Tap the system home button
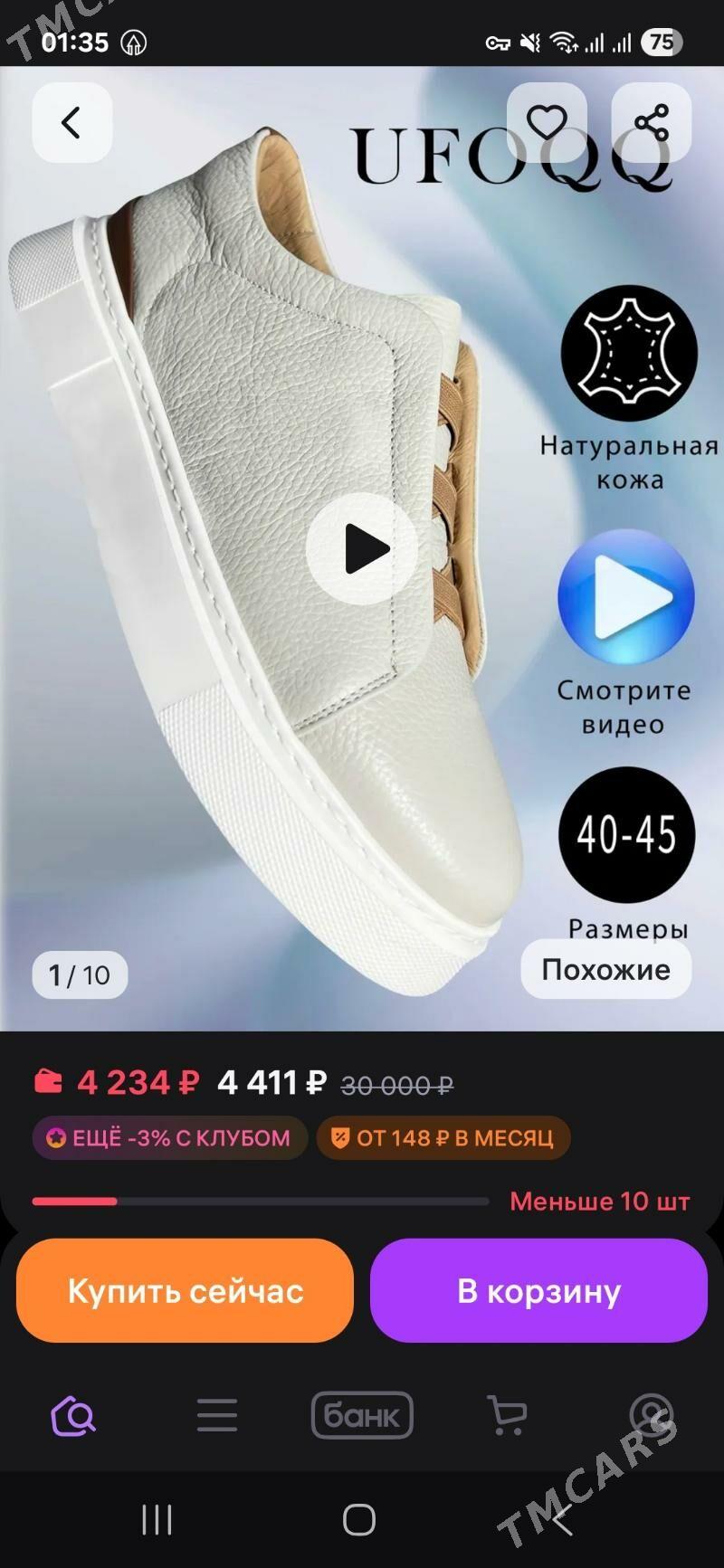This screenshot has height=1568, width=724. pos(359,1520)
